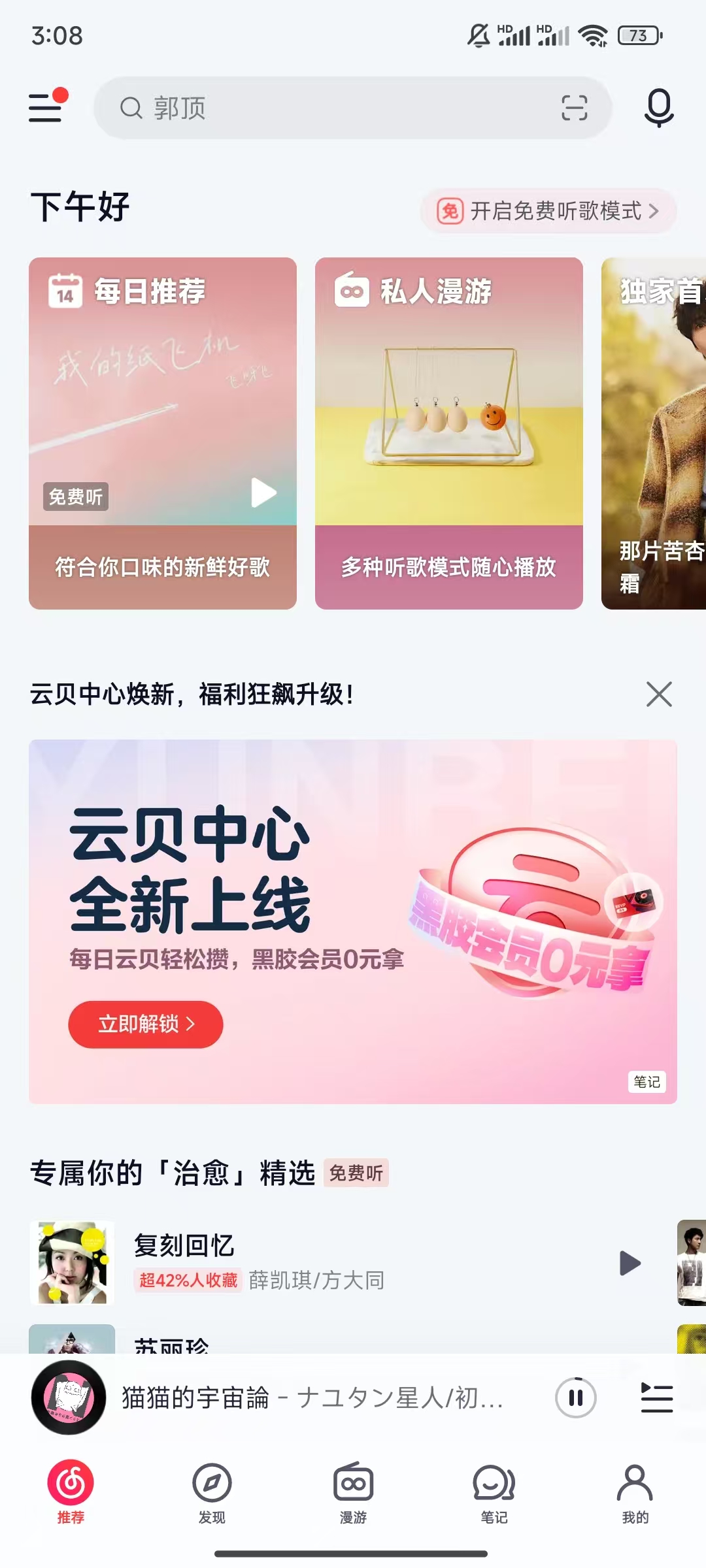Open the 我的 tab
Viewport: 706px width, 1568px height.
point(635,1494)
